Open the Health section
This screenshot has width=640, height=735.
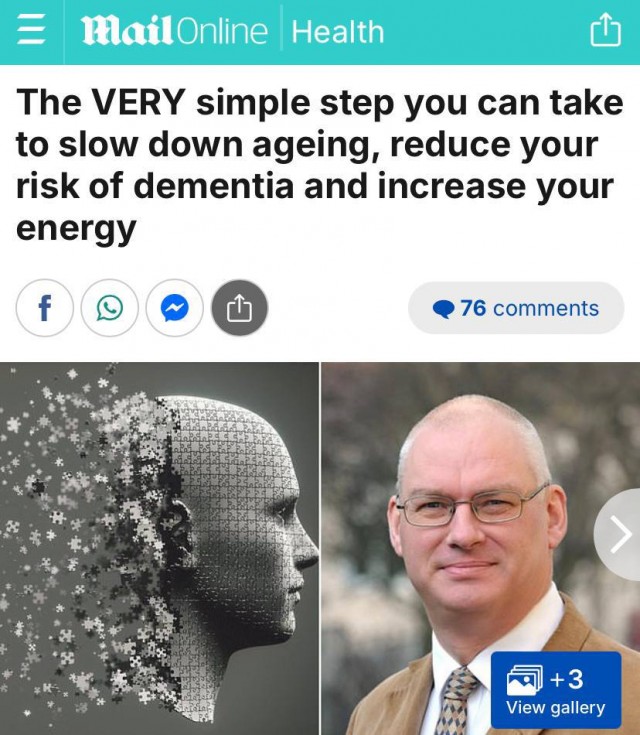click(x=338, y=32)
